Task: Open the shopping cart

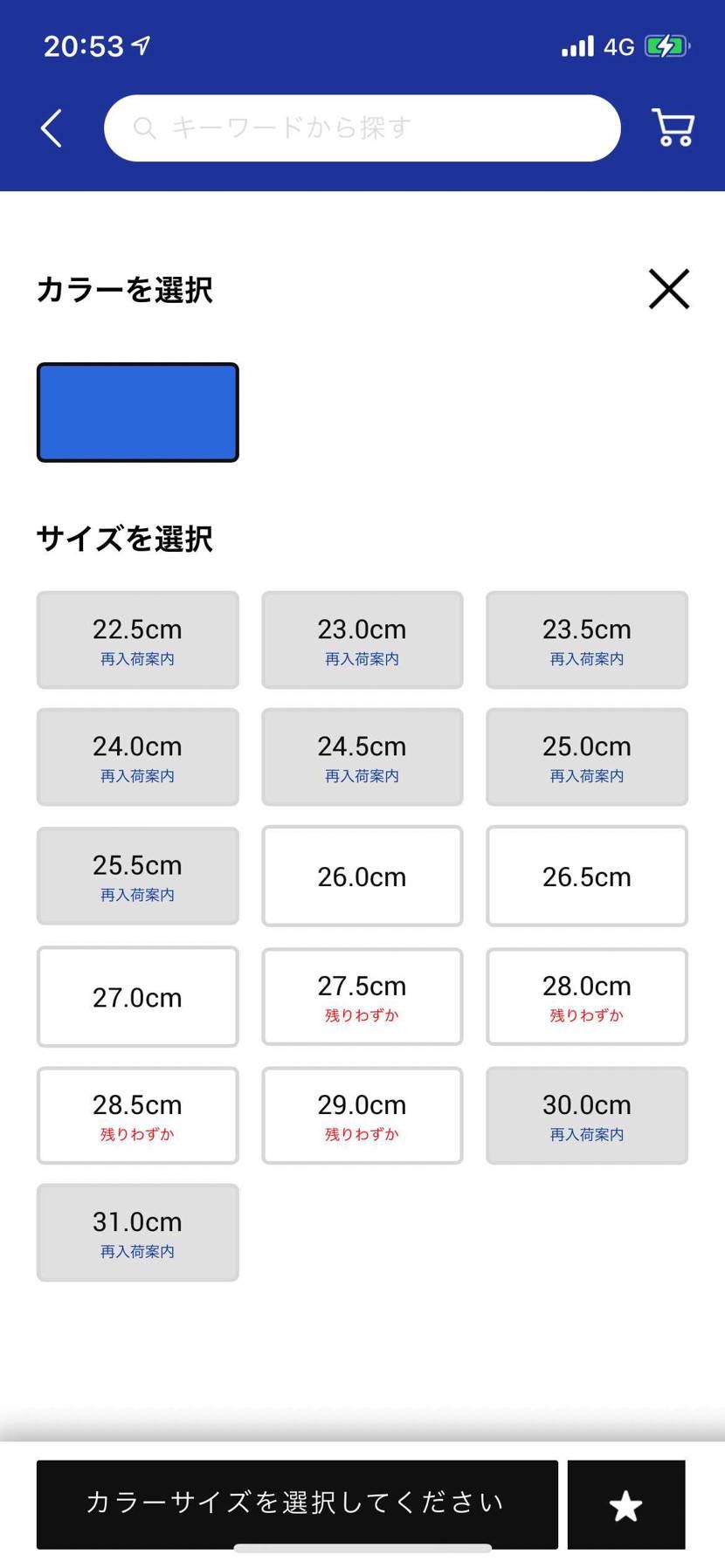Action: click(673, 128)
